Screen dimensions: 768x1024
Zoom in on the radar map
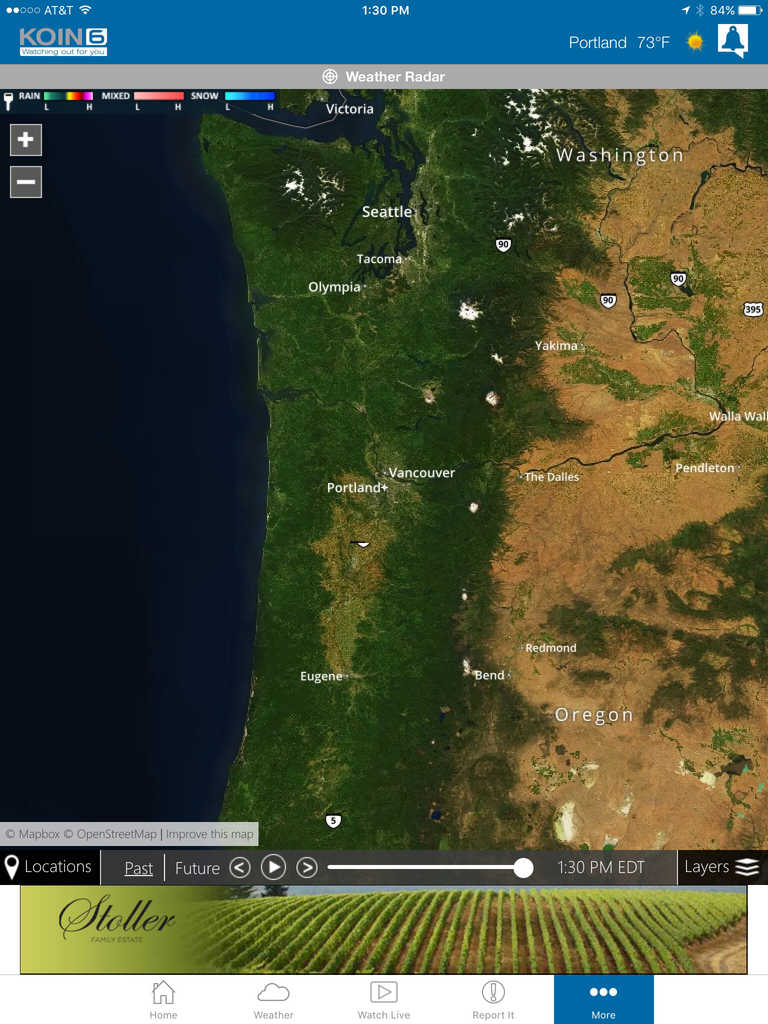coord(26,140)
